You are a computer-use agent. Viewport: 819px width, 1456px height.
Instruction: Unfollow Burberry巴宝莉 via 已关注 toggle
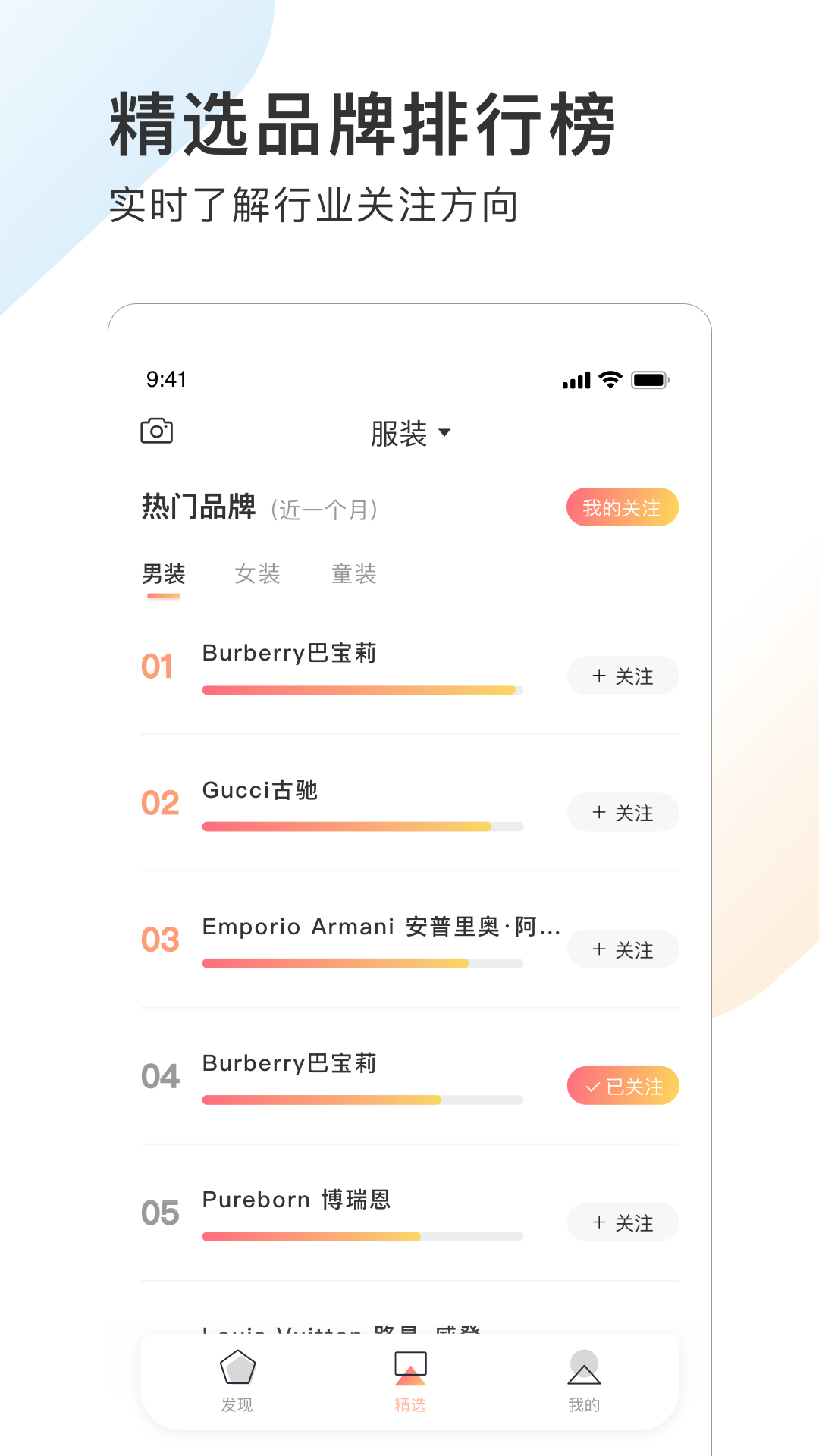(623, 1086)
